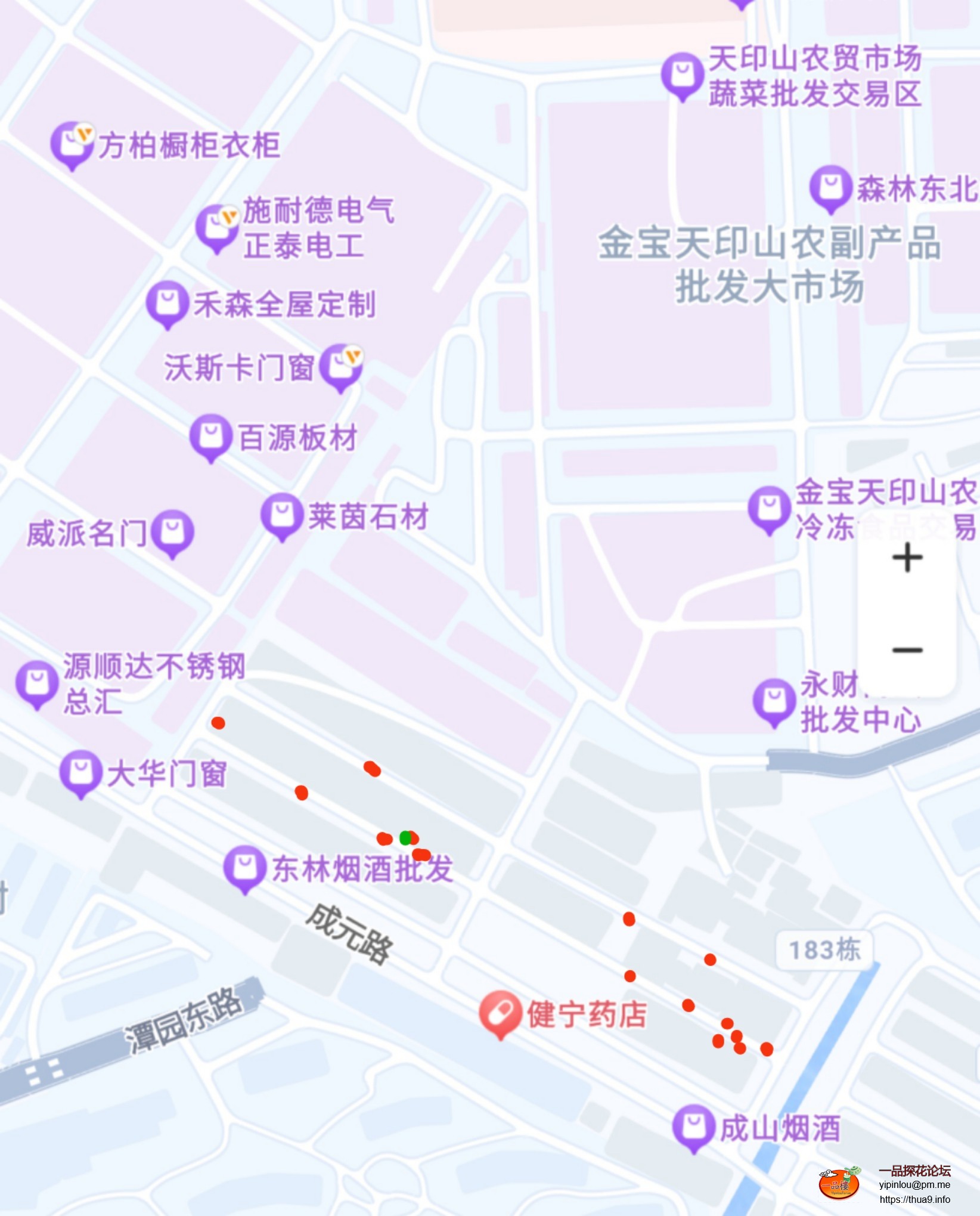980x1216 pixels.
Task: Select the 威派名门 marker
Action: (172, 531)
